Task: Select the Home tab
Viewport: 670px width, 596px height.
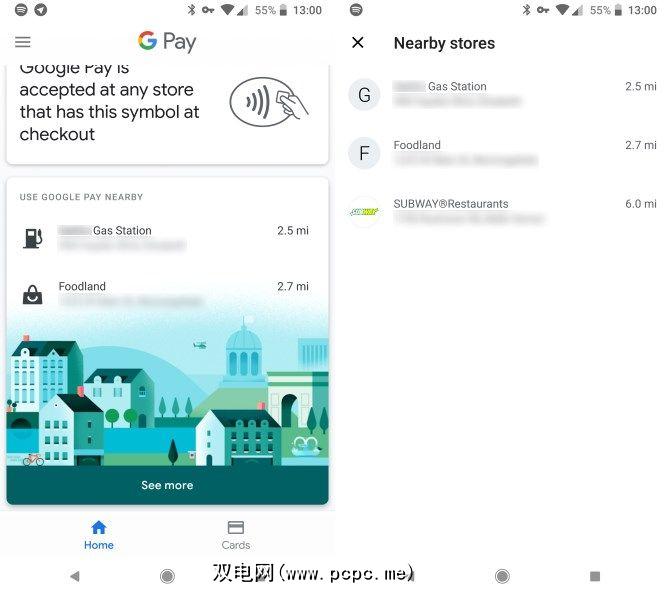Action: point(99,535)
